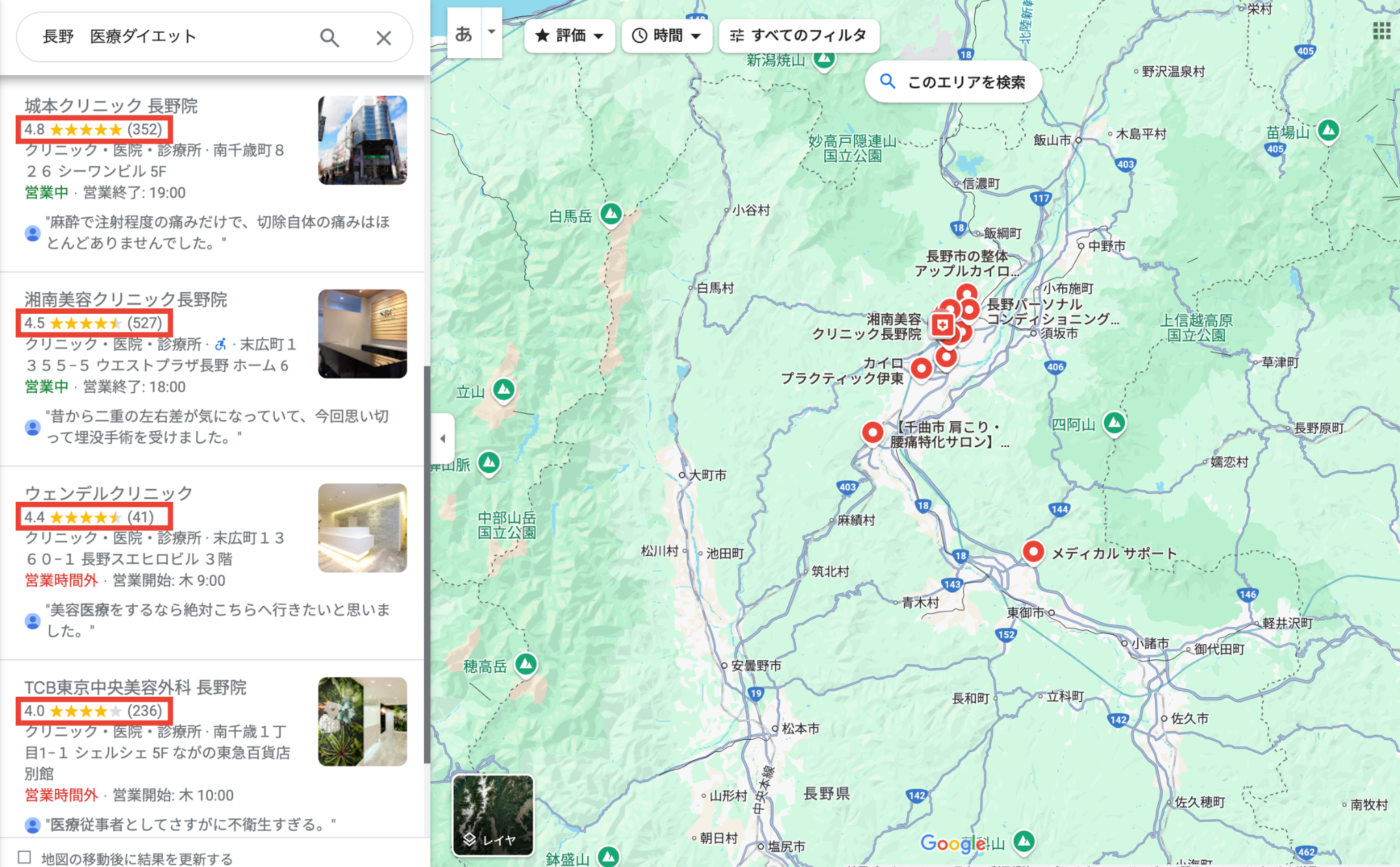Open 城本クリニック 長野院 result
The image size is (1400, 867).
coord(111,106)
